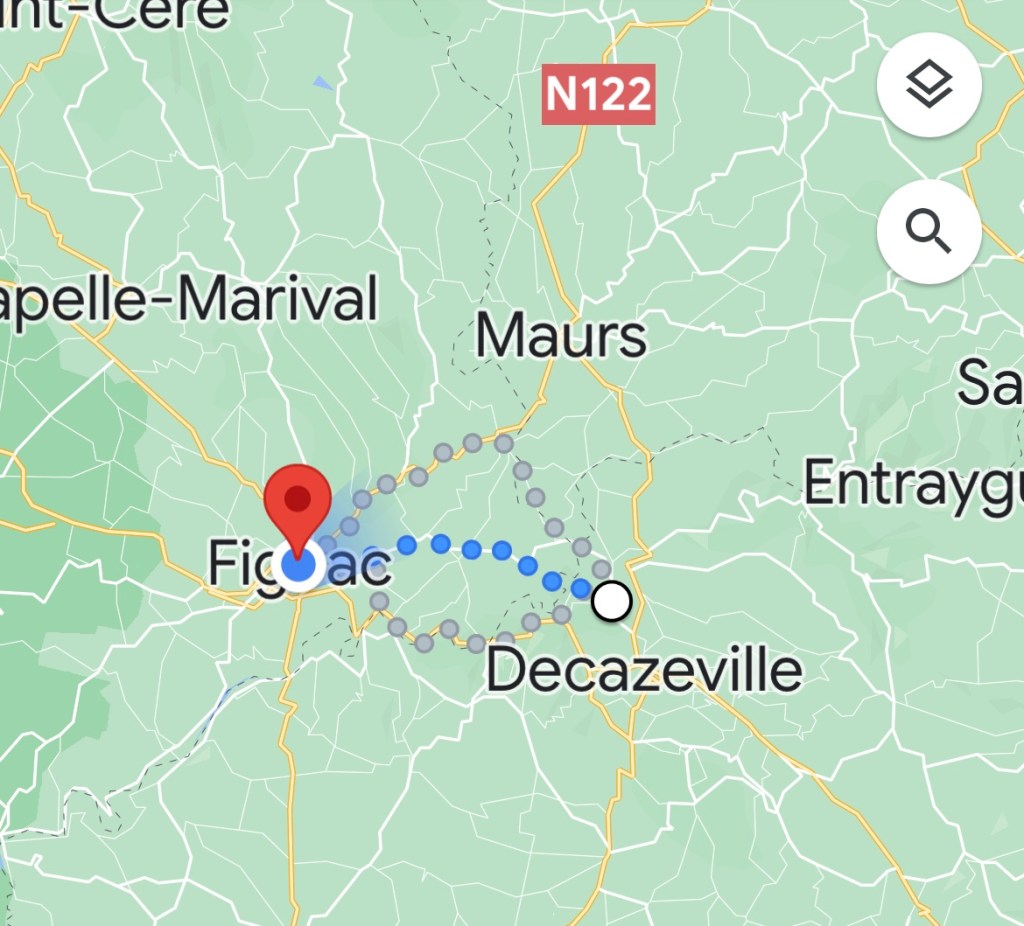Tap the search magnifier button
The width and height of the screenshot is (1024, 926).
coord(929,233)
